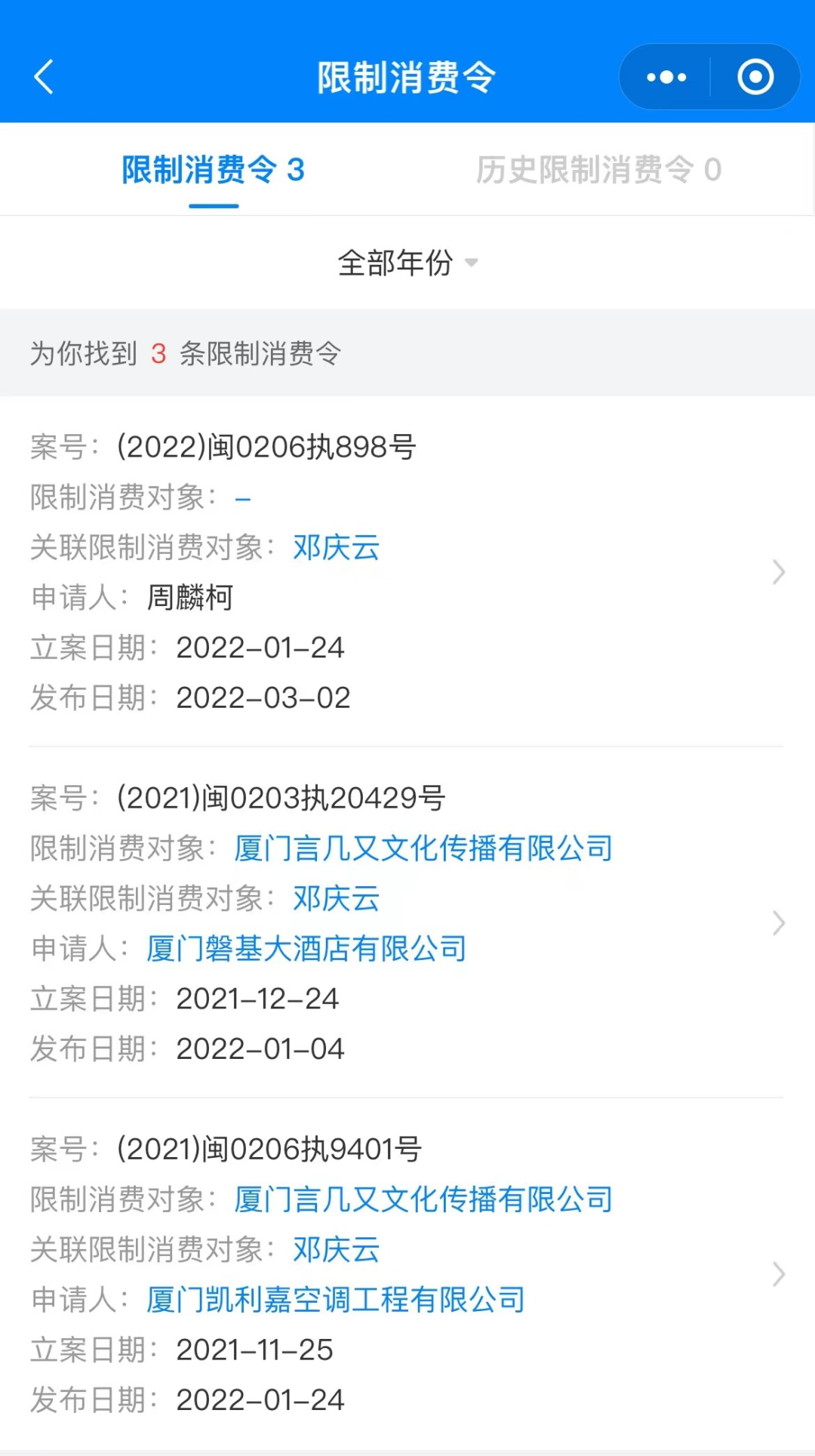Screen dimensions: 815x1456
Task: Click chevron on case (2021)闽0203执20429号
Action: 778,922
